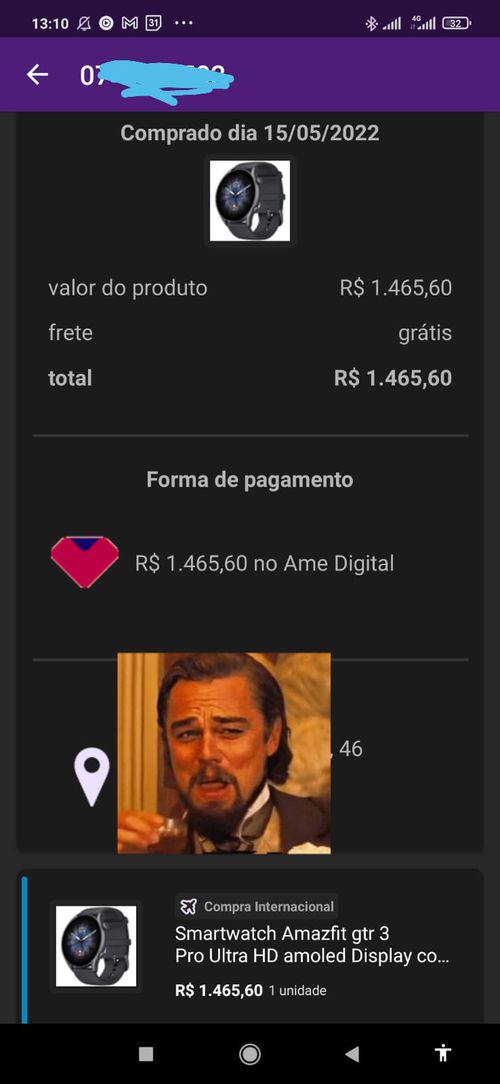Image resolution: width=500 pixels, height=1084 pixels.
Task: Open the Smartwatch Amazfit gtr 3 product card
Action: (250, 946)
